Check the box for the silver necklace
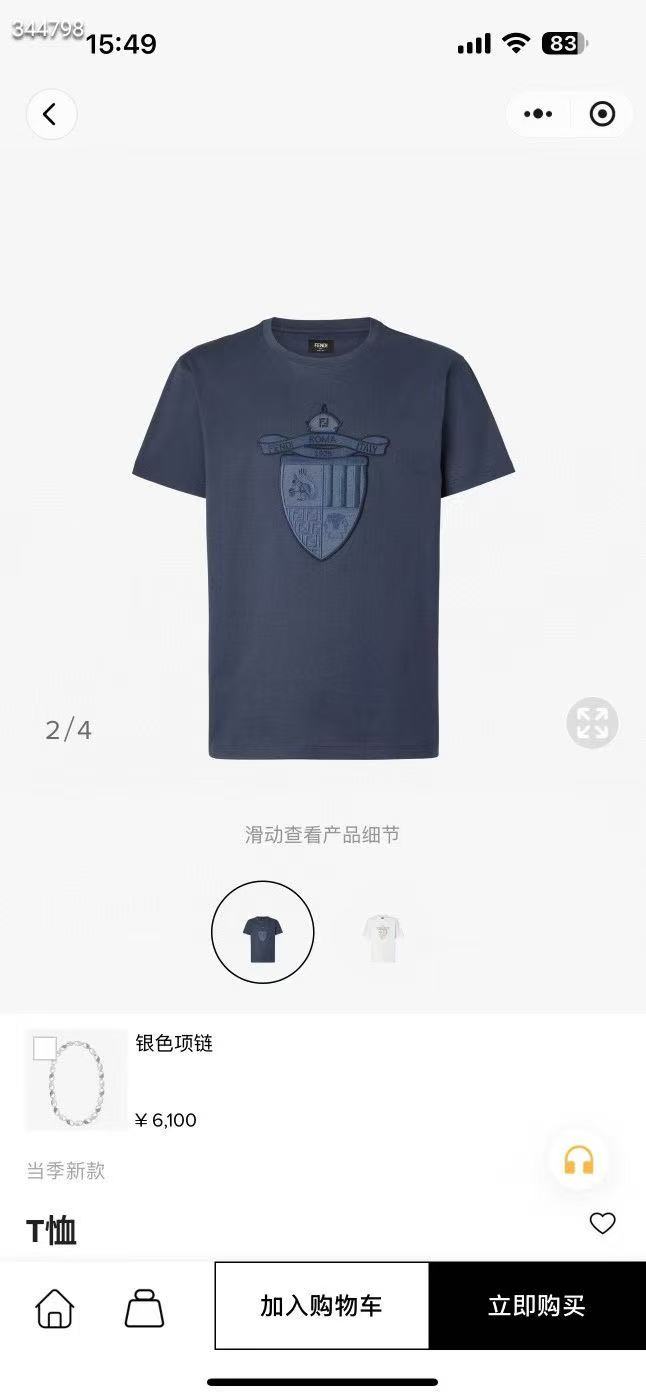Screen dimensions: 646x1398 [45, 1048]
